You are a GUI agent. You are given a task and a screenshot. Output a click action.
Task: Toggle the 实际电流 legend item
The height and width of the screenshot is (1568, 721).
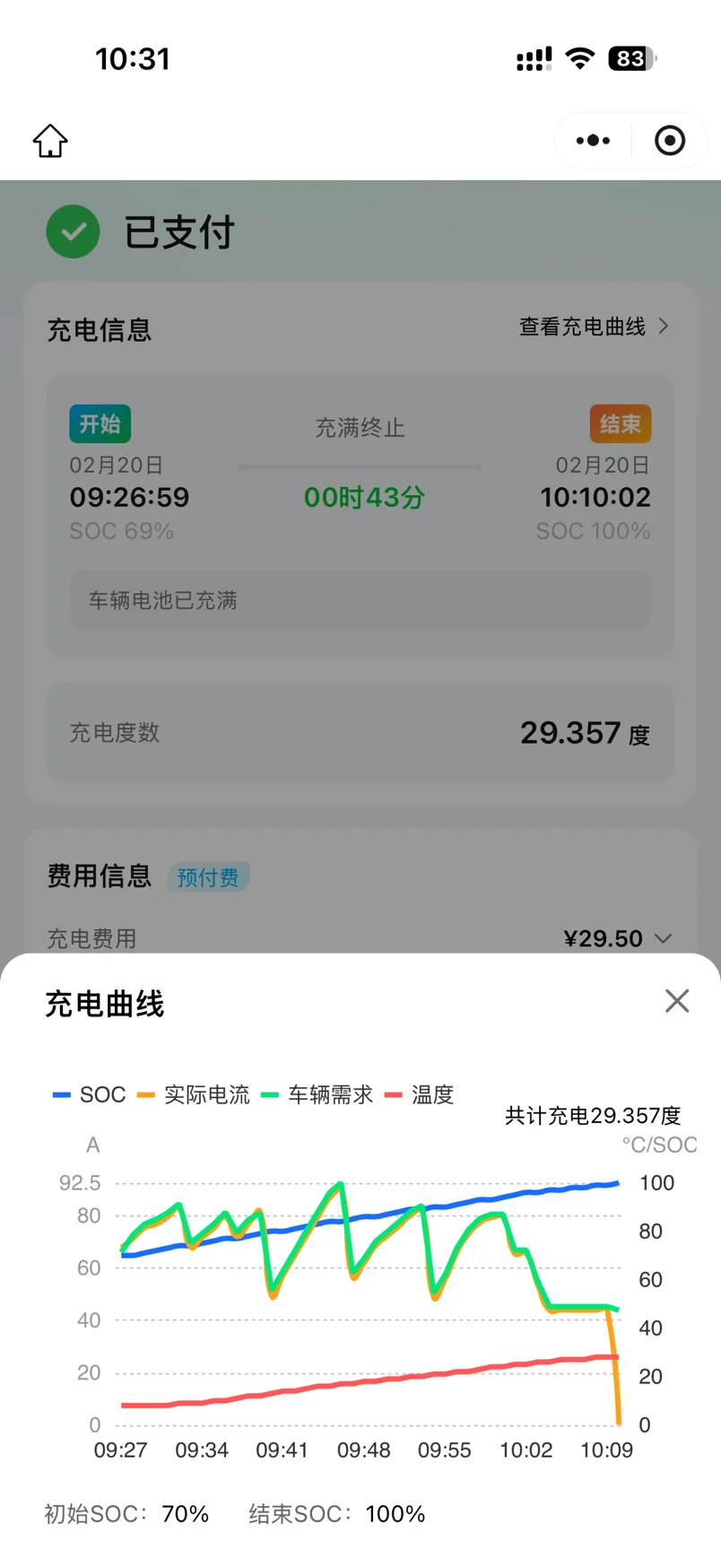195,1094
